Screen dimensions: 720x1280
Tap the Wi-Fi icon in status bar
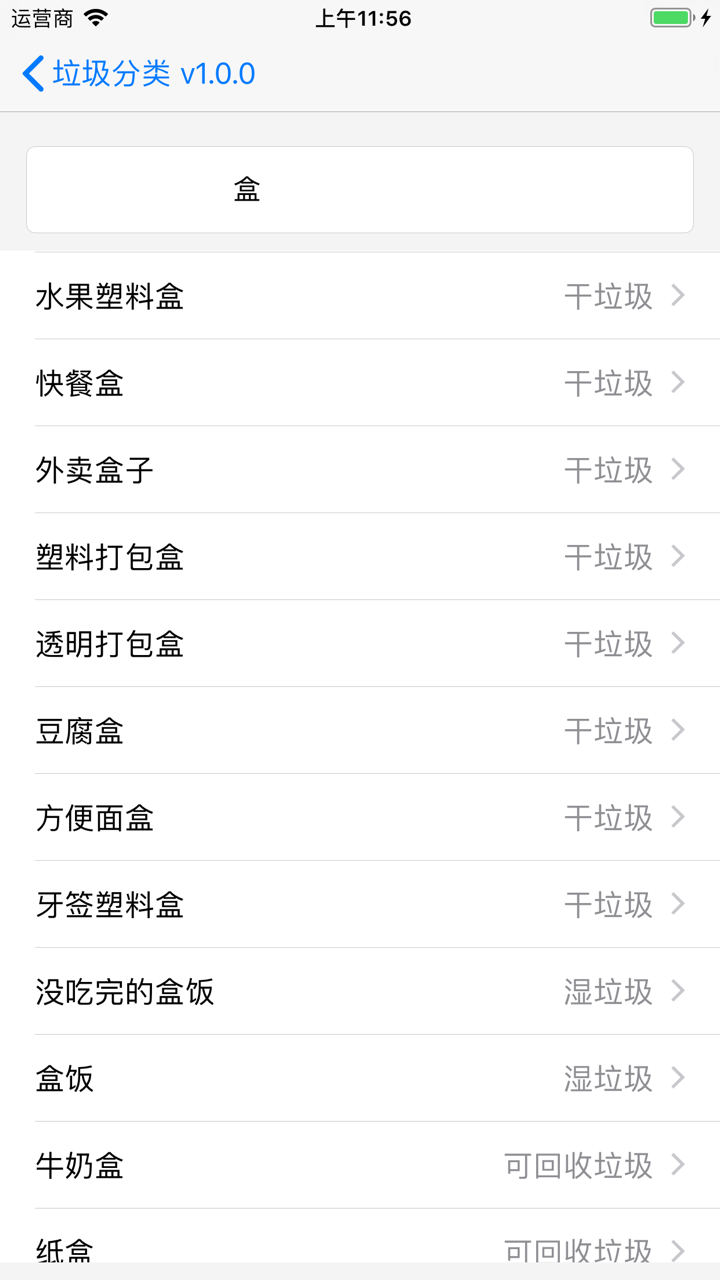tap(94, 17)
